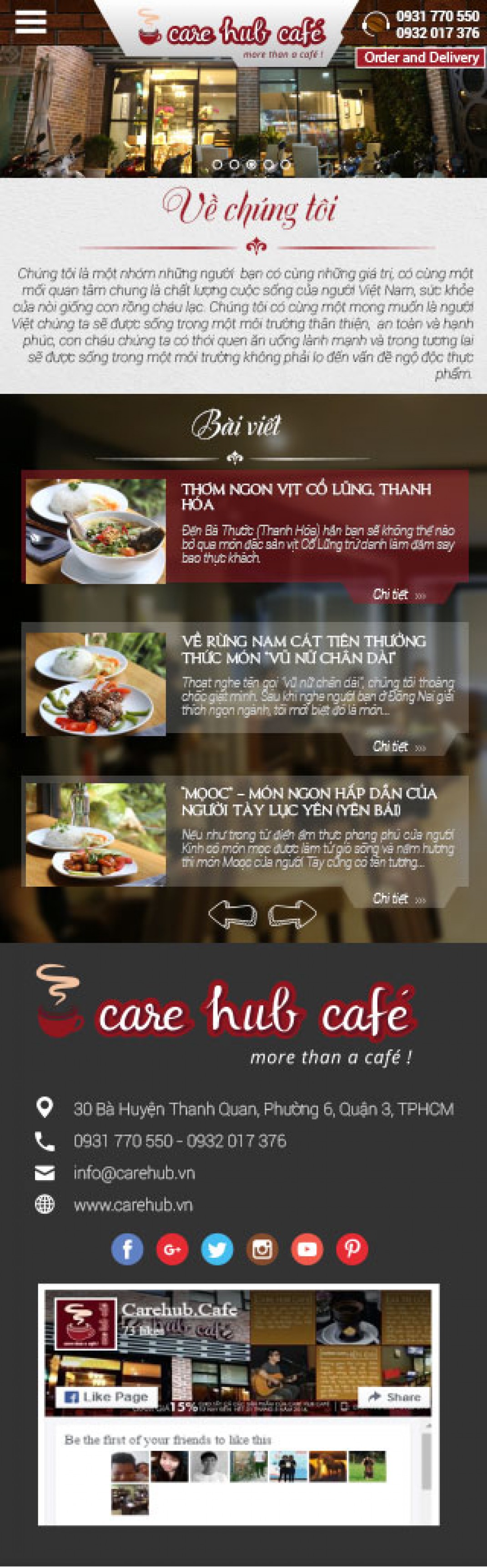Open the Google Plus social icon
This screenshot has width=487, height=1568.
coord(172,1249)
